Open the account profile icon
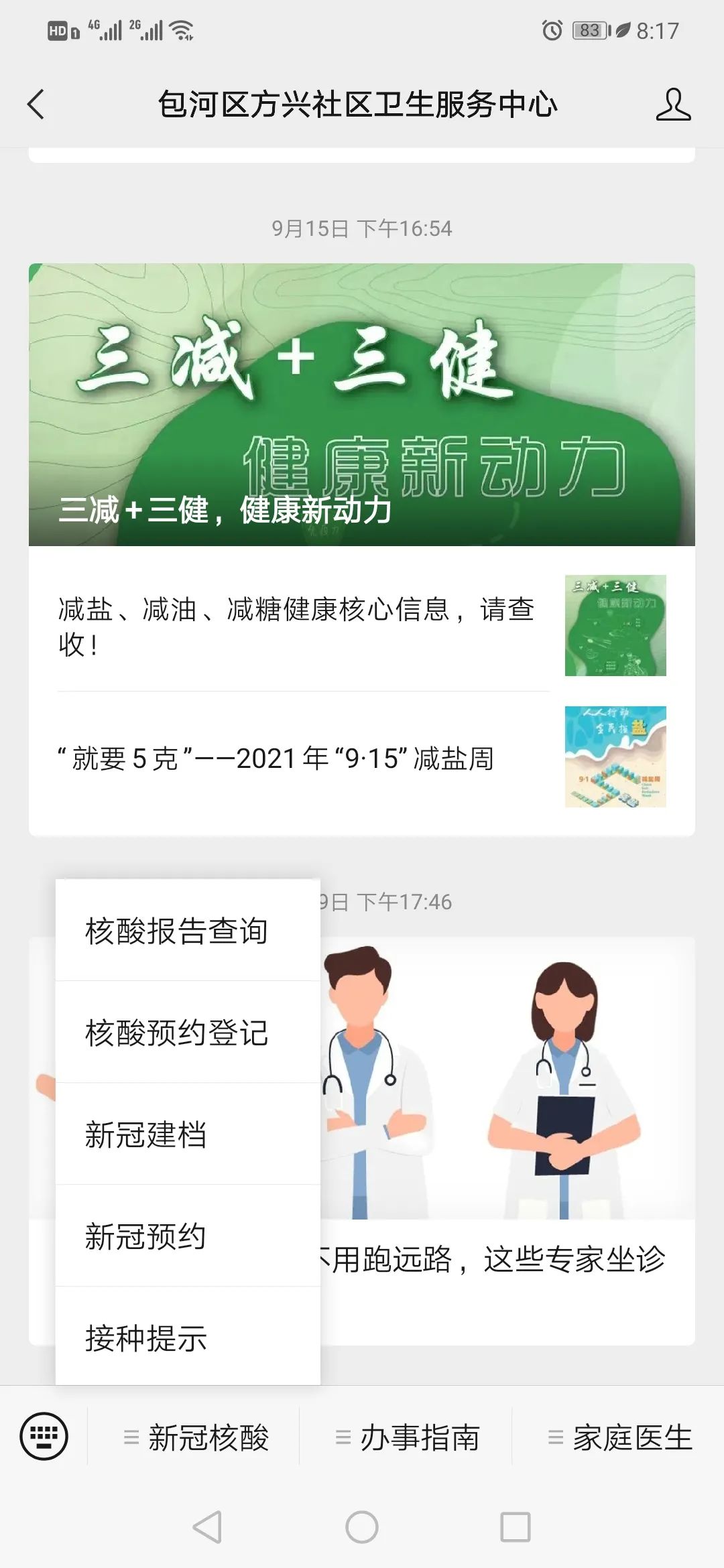The width and height of the screenshot is (724, 1568). tap(672, 105)
